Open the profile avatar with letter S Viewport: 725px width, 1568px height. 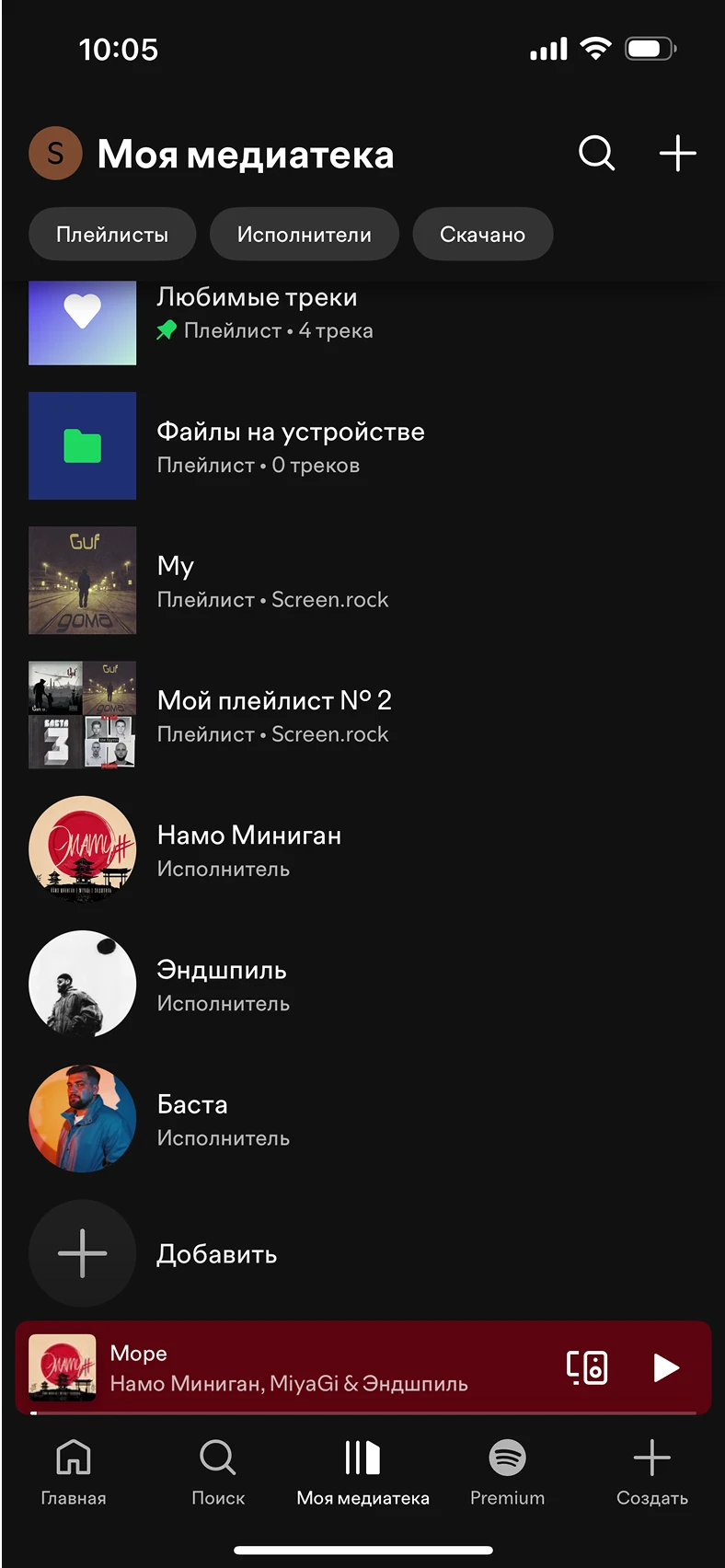55,154
